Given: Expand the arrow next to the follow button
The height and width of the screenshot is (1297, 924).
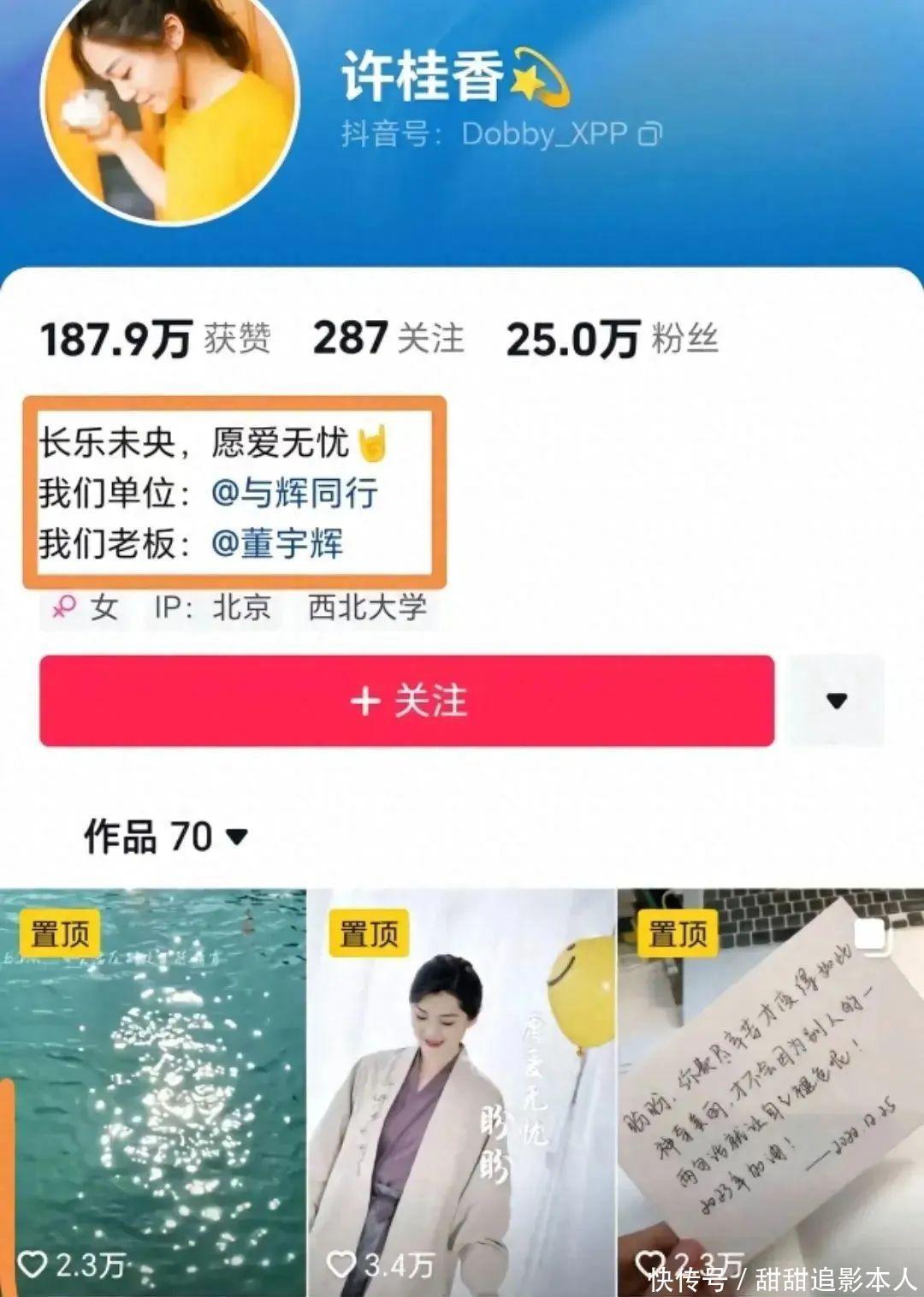Looking at the screenshot, I should [x=836, y=701].
